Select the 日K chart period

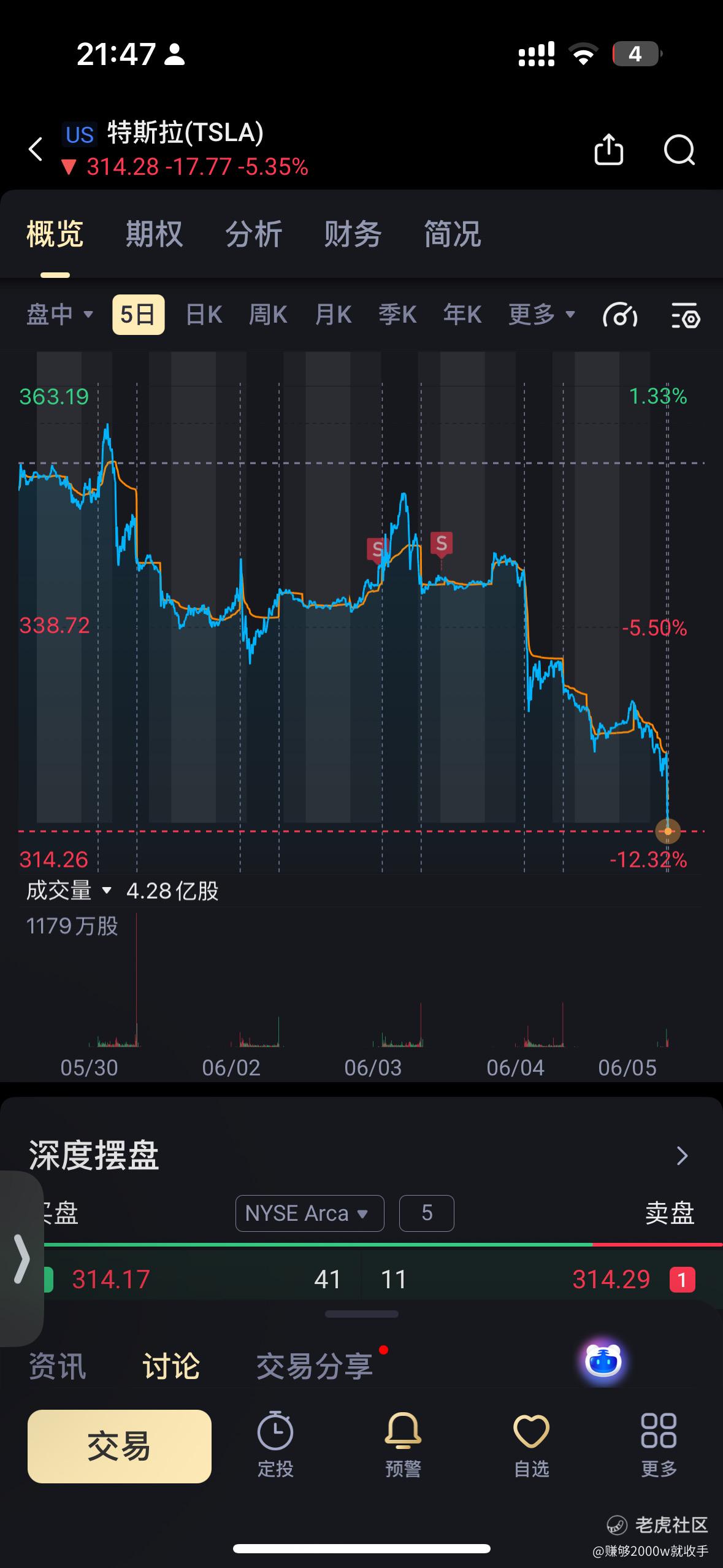click(204, 315)
